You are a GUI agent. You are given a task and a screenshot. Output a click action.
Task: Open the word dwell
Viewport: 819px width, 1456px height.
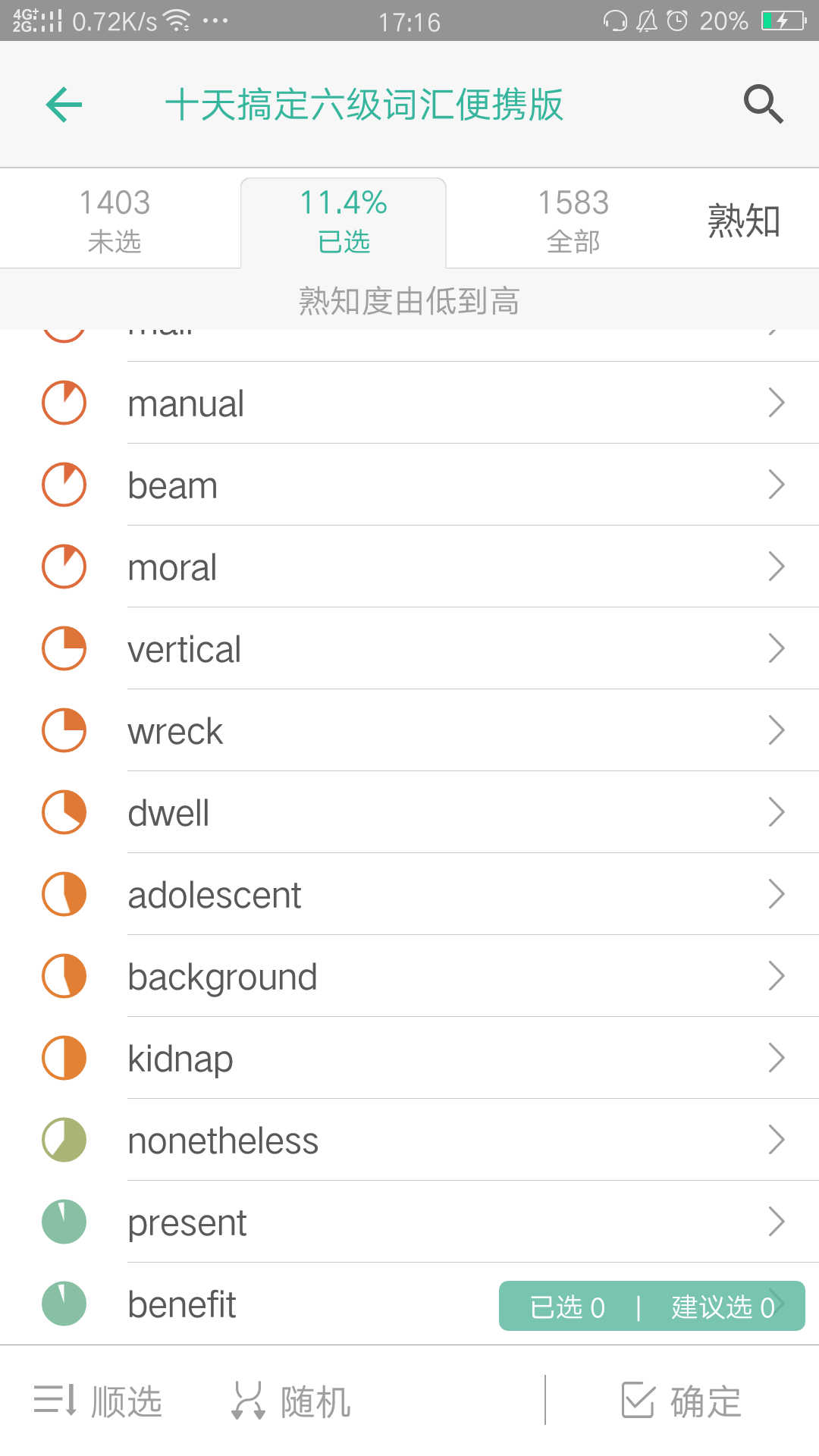[409, 812]
